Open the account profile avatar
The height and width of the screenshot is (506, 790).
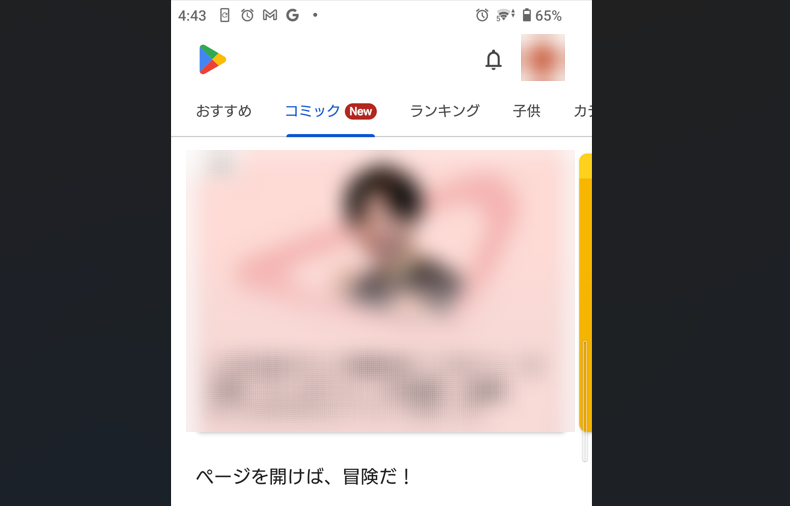click(542, 58)
